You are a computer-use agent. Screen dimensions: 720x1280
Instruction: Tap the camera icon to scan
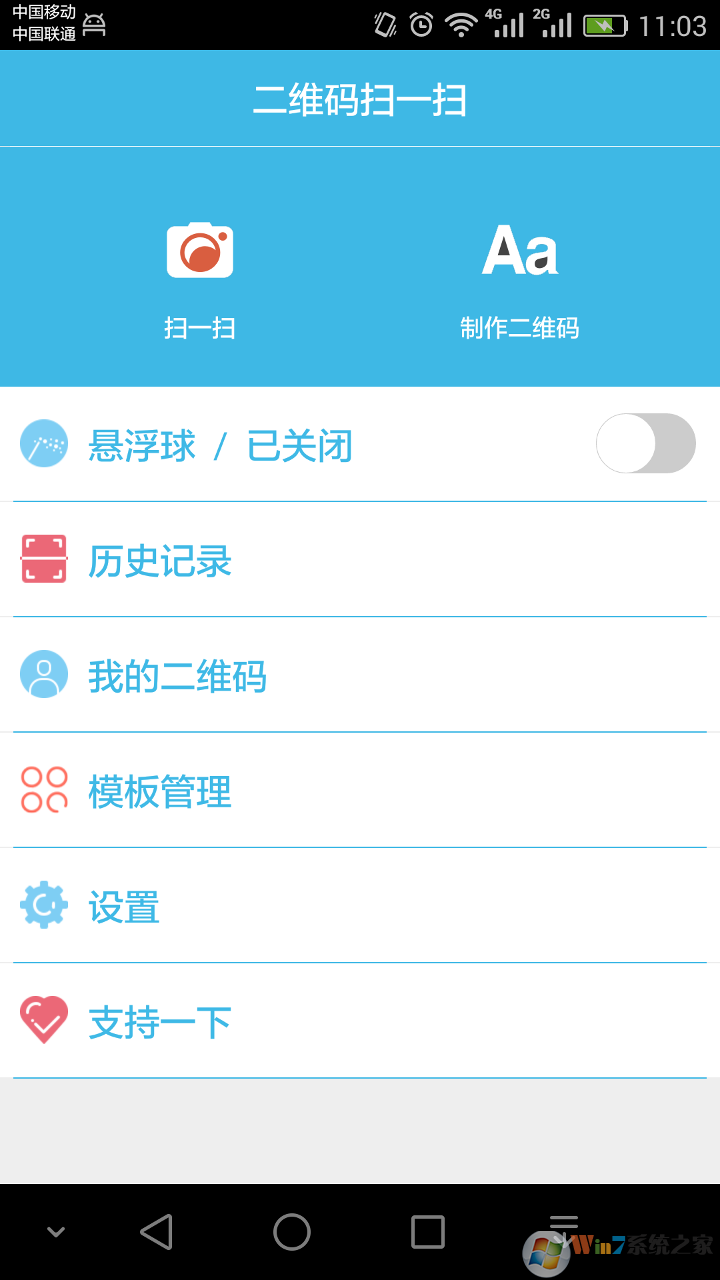[x=200, y=249]
